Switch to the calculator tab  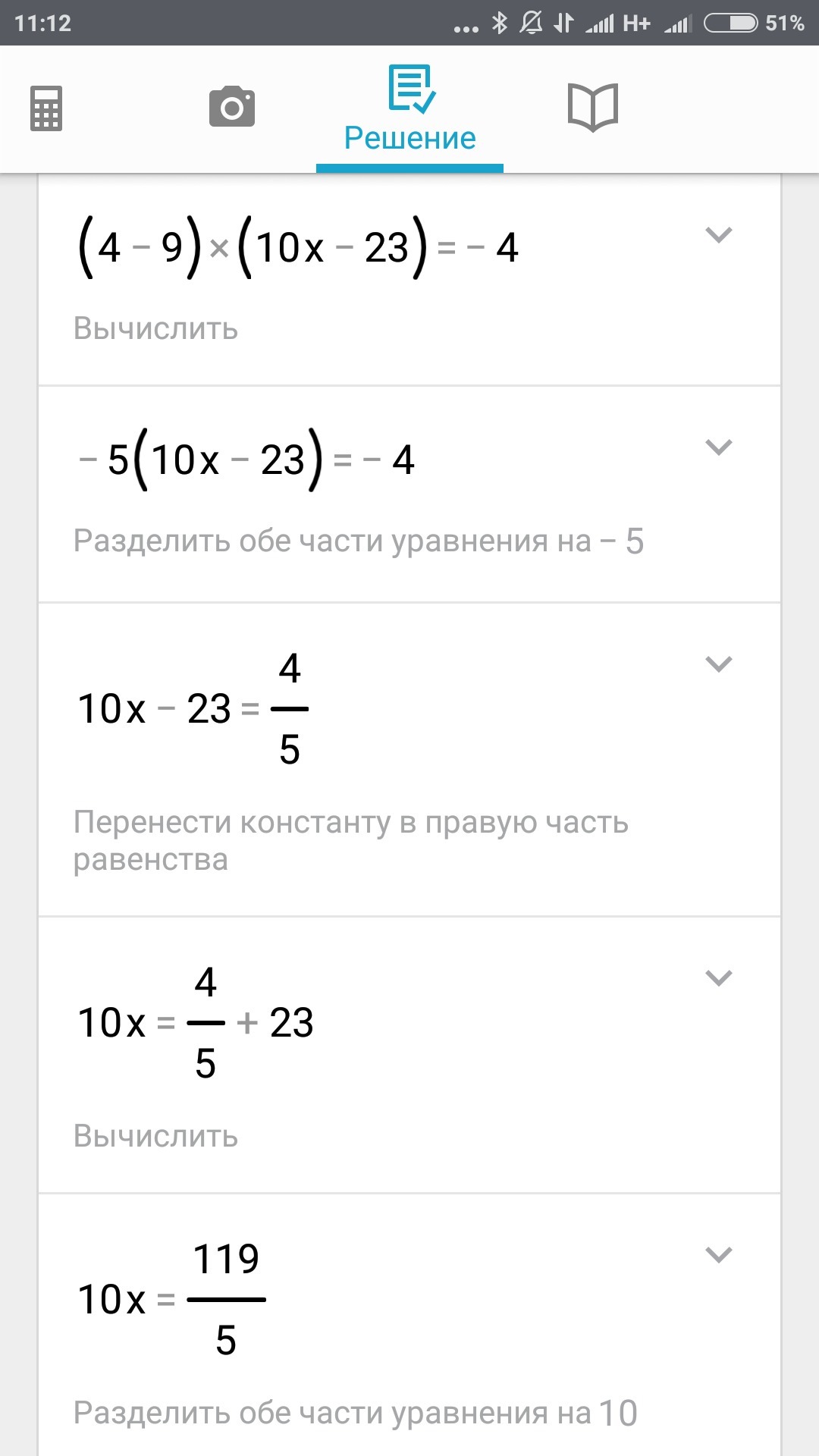(46, 108)
